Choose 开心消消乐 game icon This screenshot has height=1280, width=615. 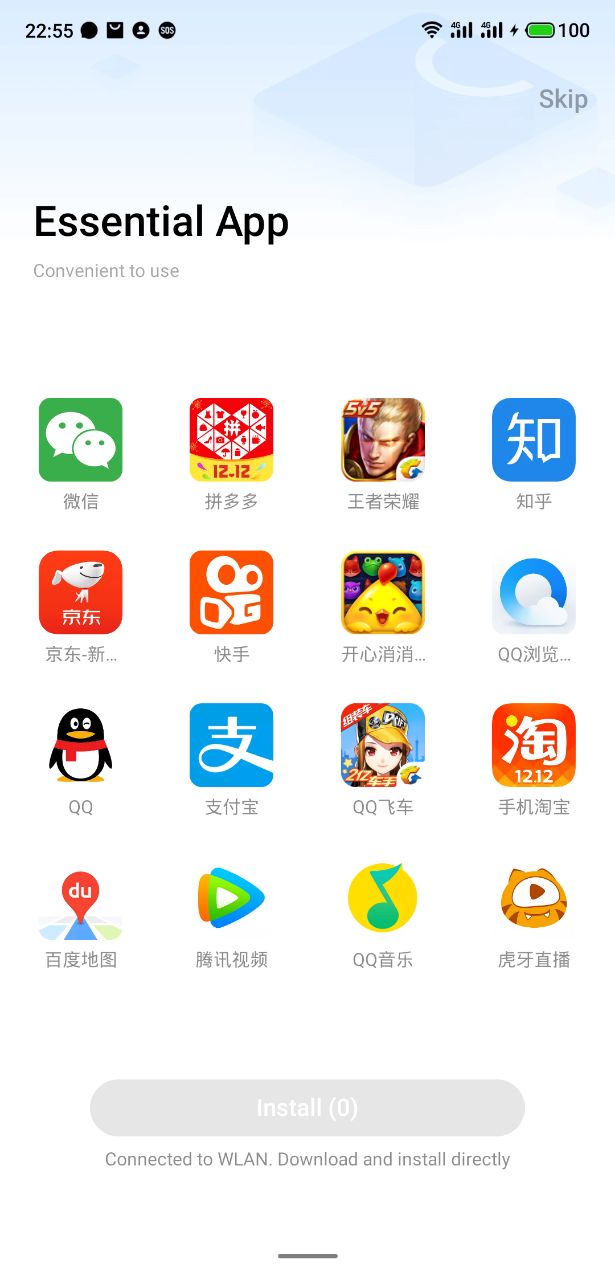pyautogui.click(x=383, y=592)
